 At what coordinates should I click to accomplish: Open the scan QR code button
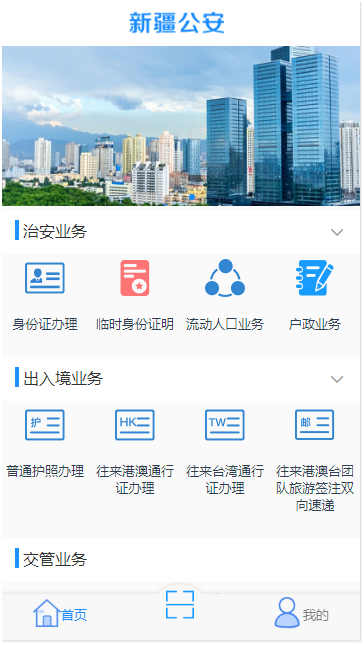click(x=180, y=604)
